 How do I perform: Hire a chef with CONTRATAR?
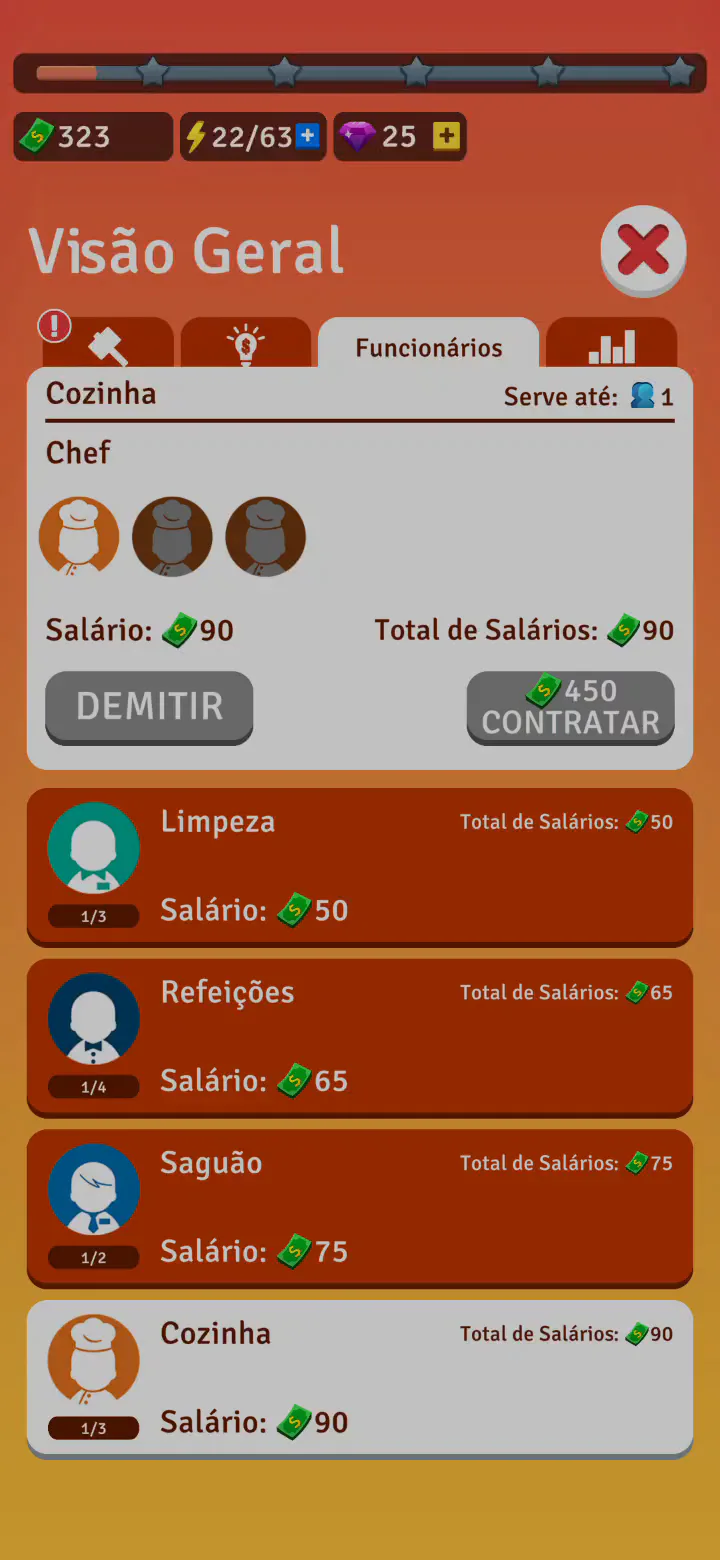(570, 707)
